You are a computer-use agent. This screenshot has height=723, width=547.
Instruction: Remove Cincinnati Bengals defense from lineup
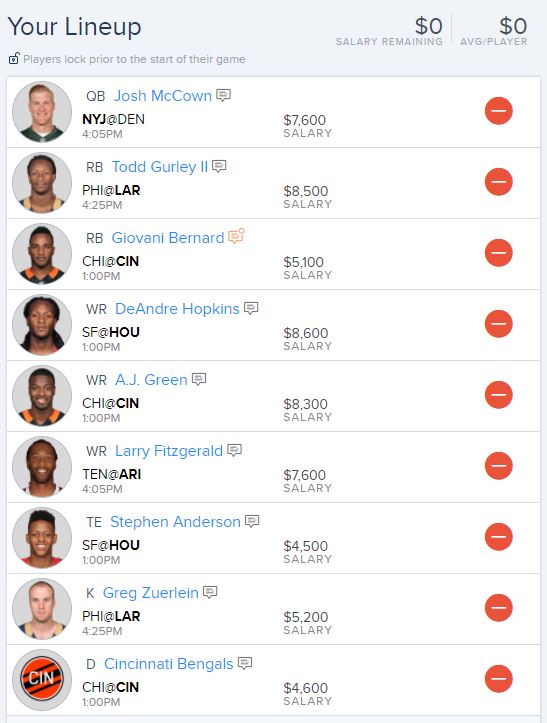tap(499, 679)
